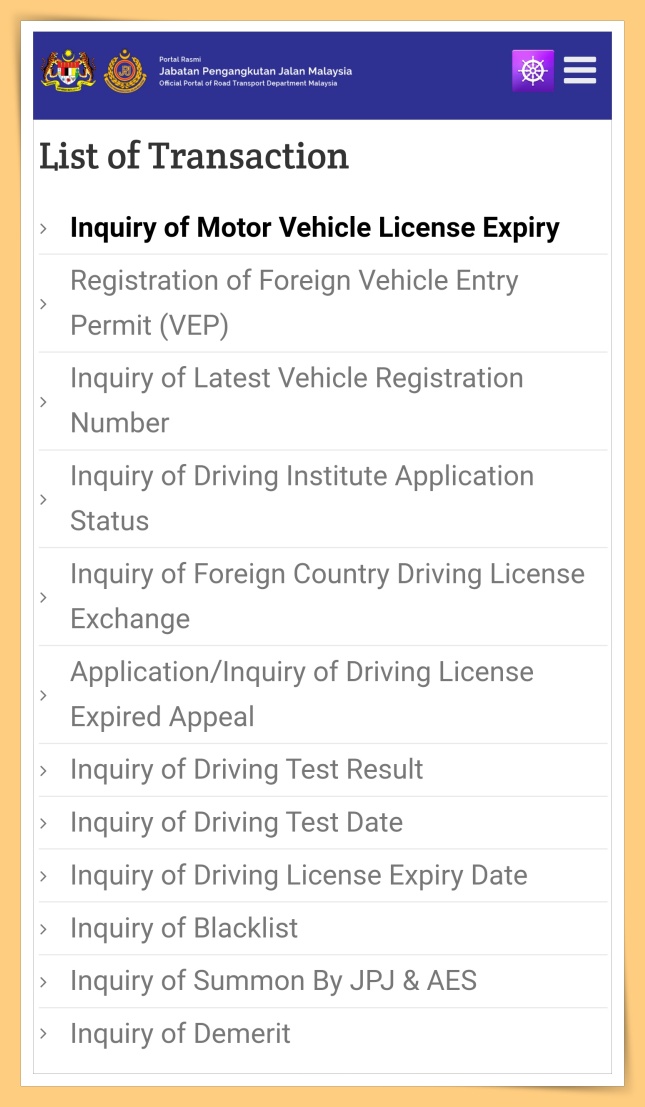Open Inquiry of Blacklist

(x=184, y=929)
